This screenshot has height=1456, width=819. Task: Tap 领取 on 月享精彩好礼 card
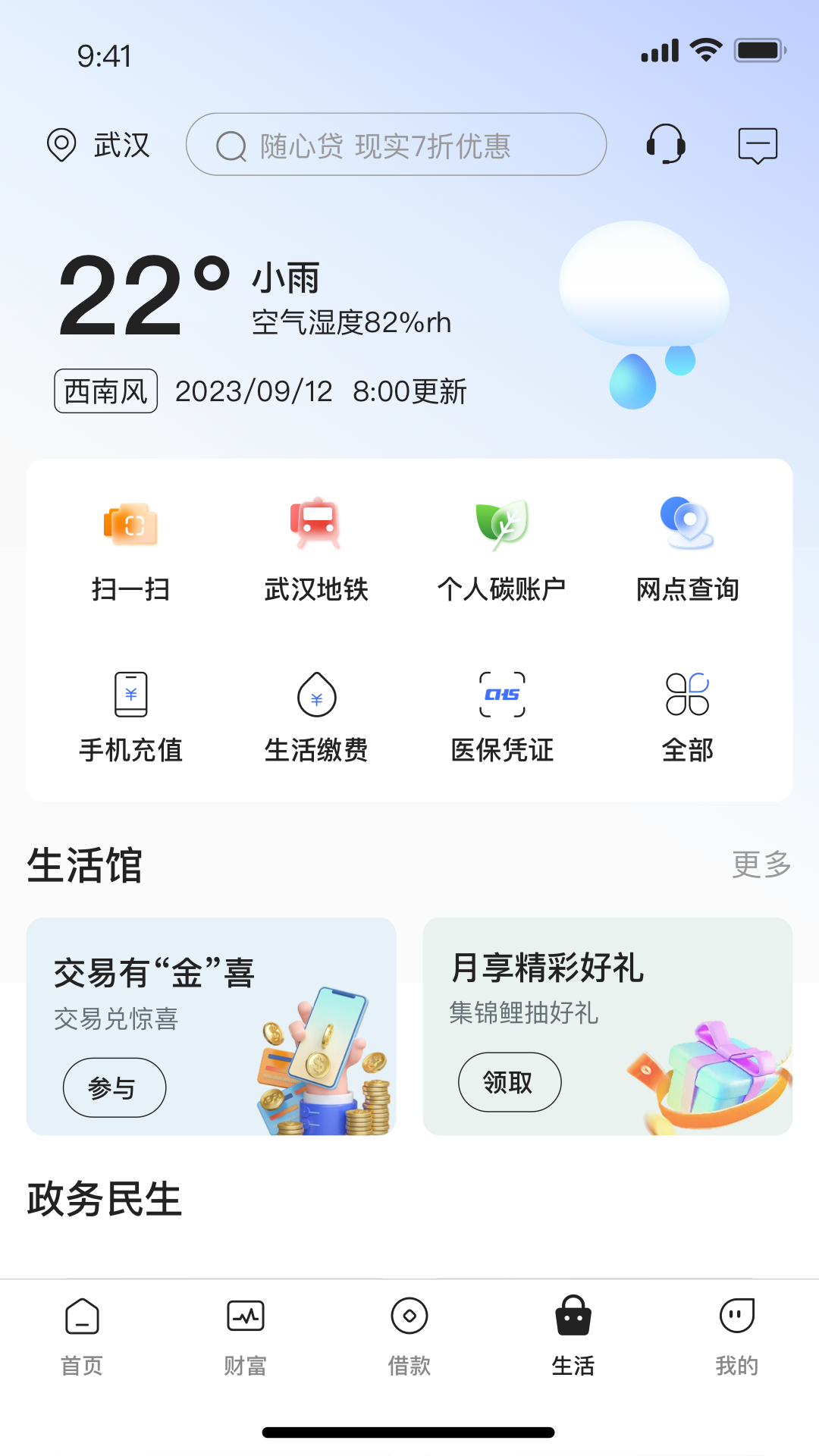point(510,1082)
